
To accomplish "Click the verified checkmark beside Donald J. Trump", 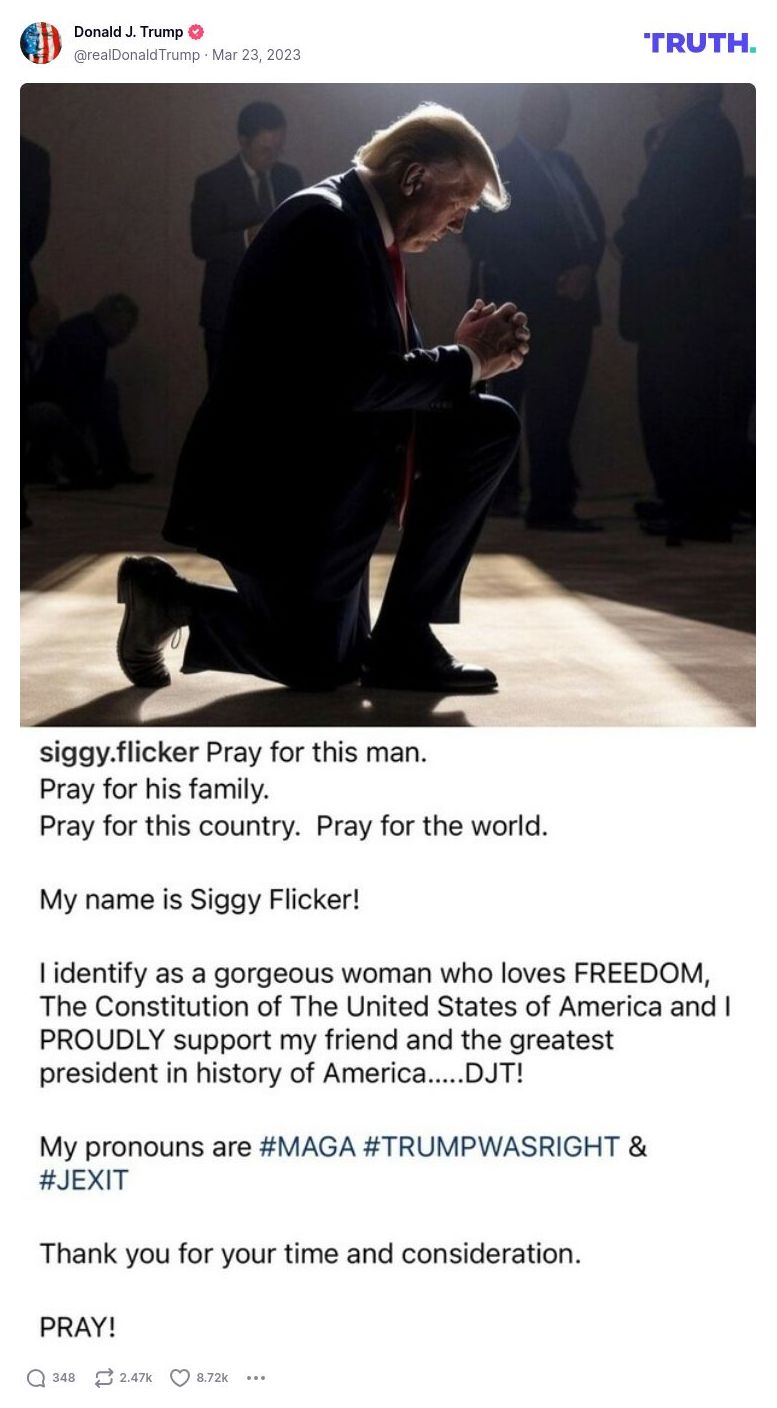I will pos(195,31).
